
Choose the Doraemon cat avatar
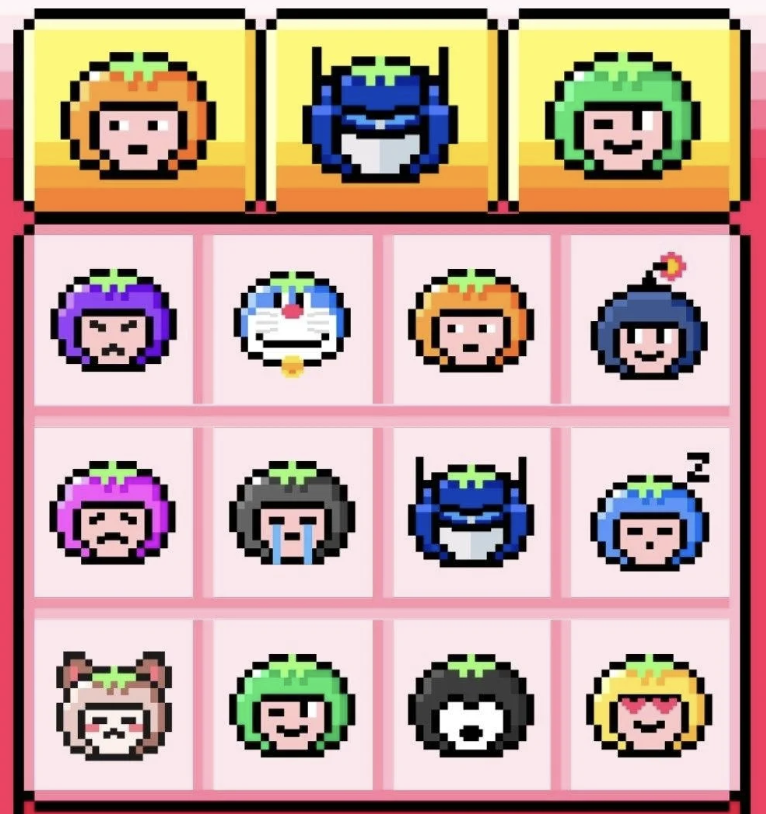(292, 322)
